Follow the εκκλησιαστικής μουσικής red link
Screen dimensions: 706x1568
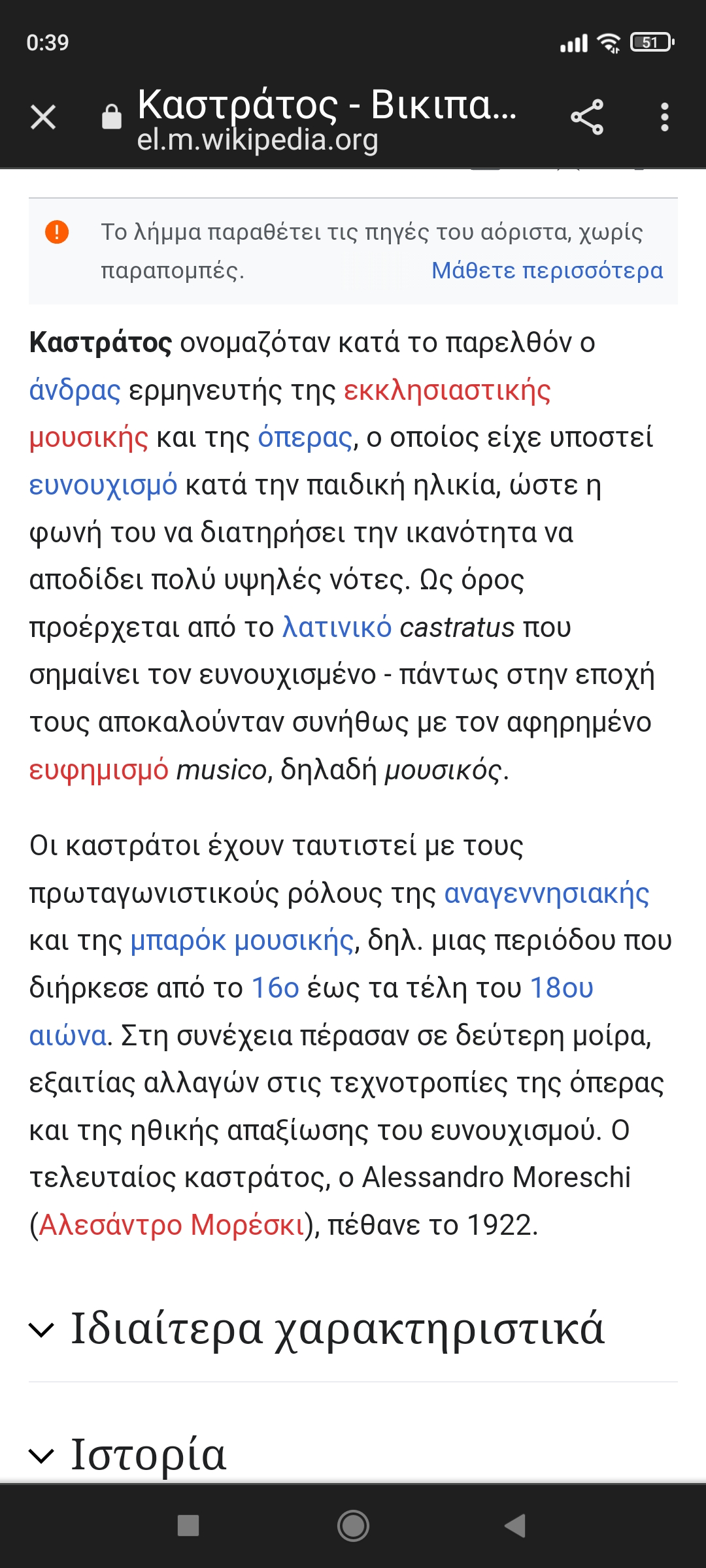[x=446, y=391]
